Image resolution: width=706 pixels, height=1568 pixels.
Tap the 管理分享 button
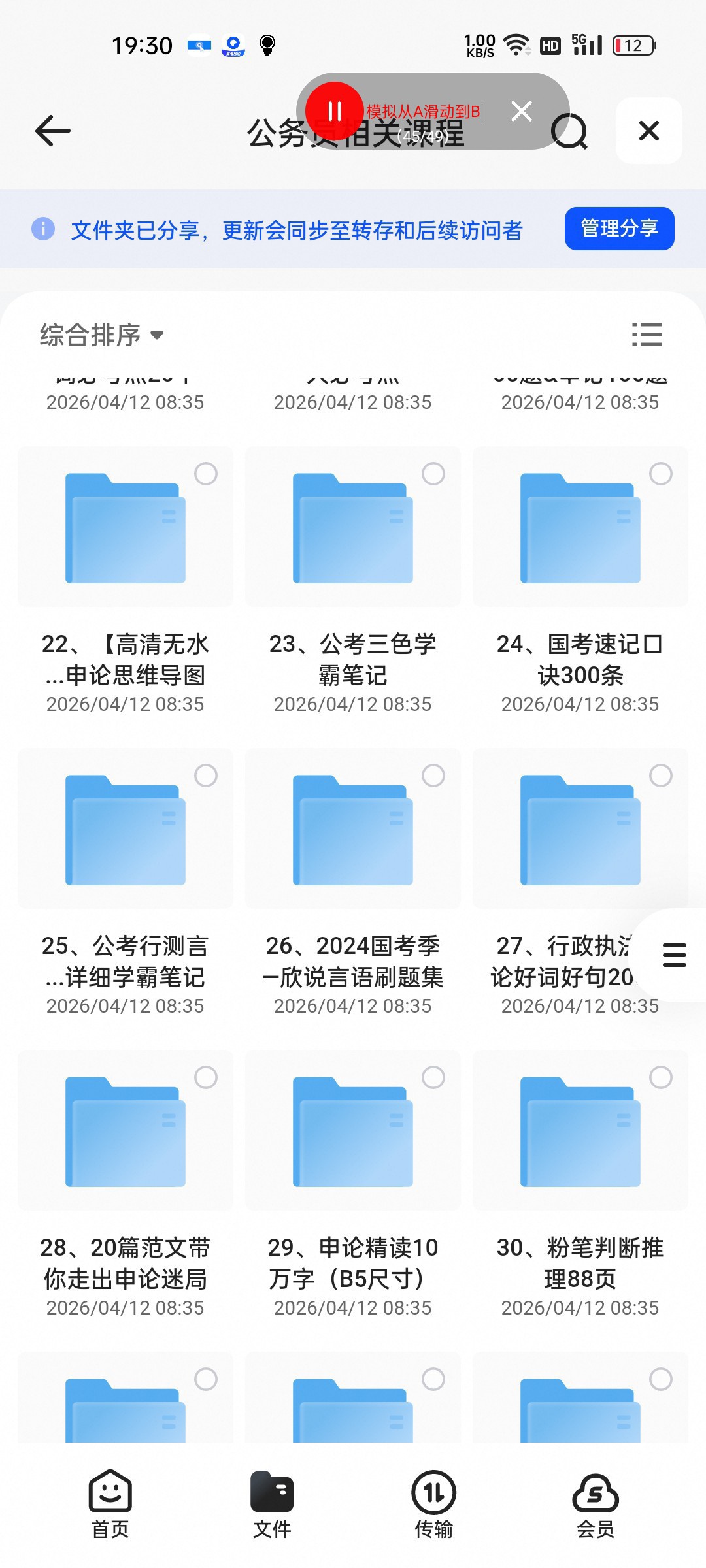(x=619, y=229)
